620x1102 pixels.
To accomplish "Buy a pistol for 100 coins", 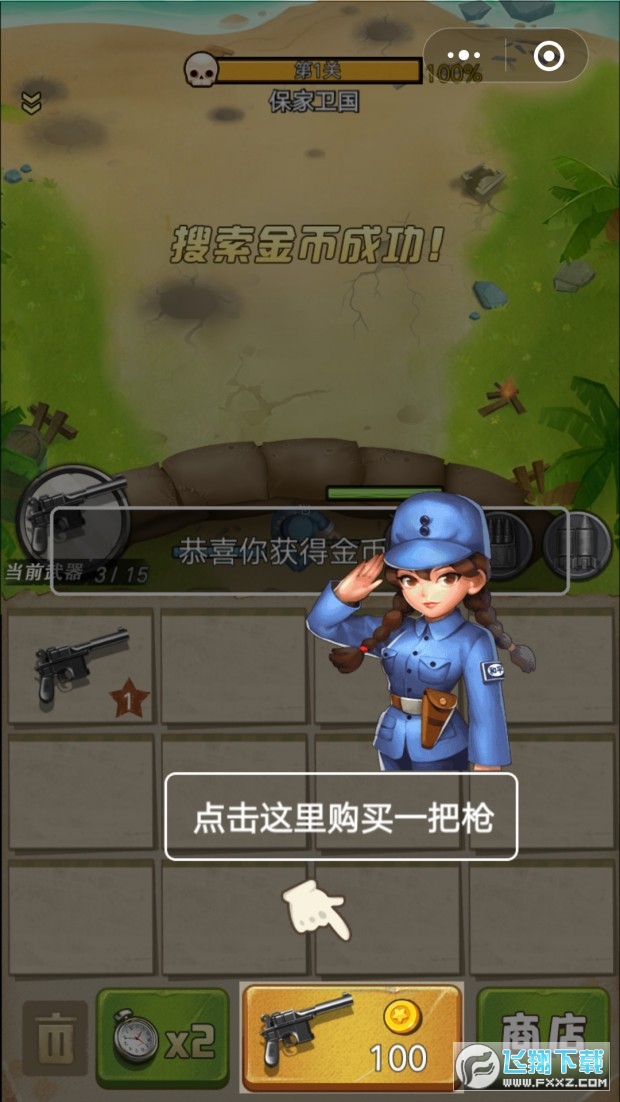I will [352, 1038].
